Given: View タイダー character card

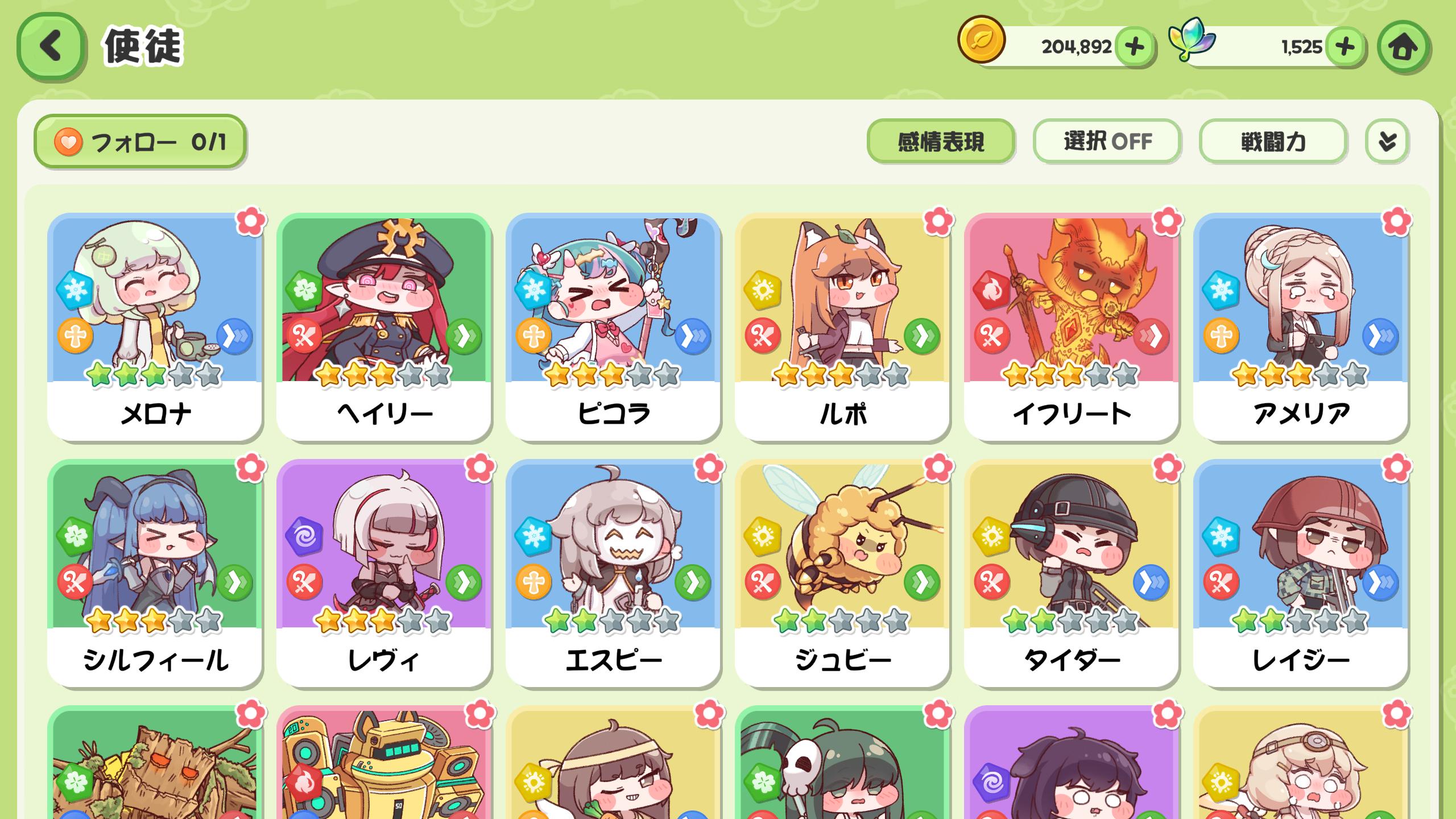Looking at the screenshot, I should click(1072, 573).
